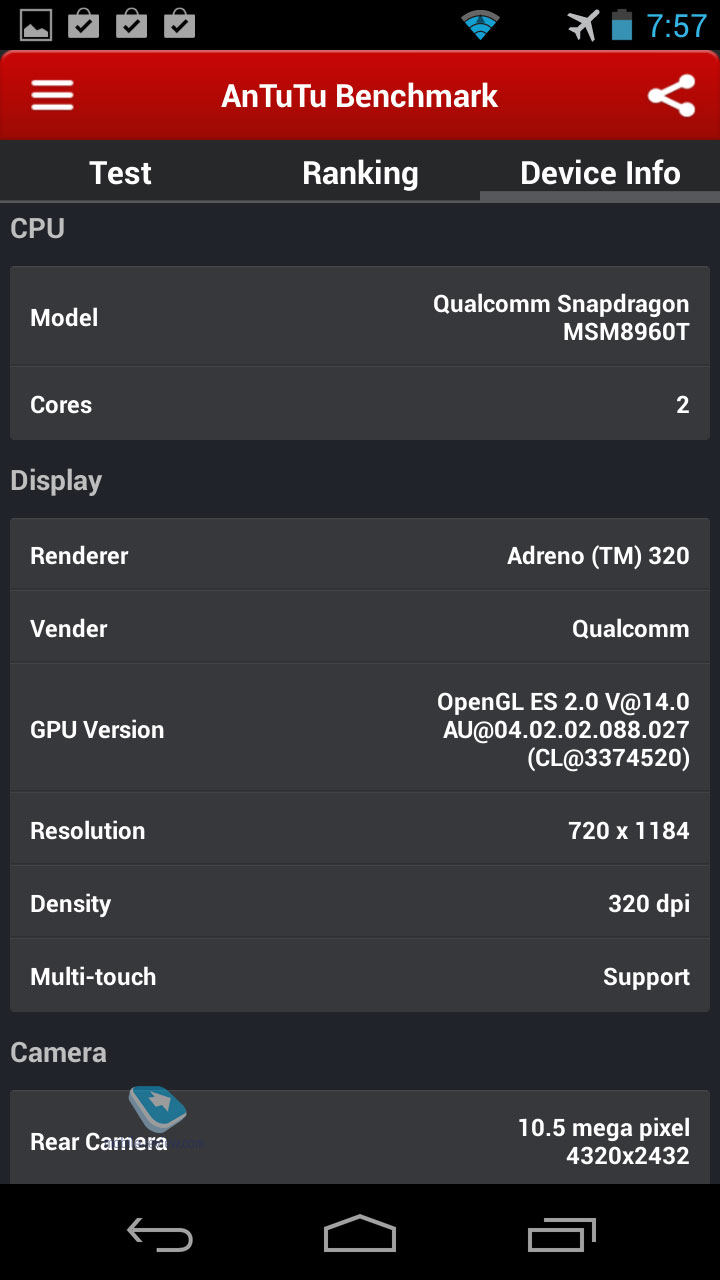Screen dimensions: 720x1280
Task: Share the benchmark via share icon
Action: click(671, 96)
